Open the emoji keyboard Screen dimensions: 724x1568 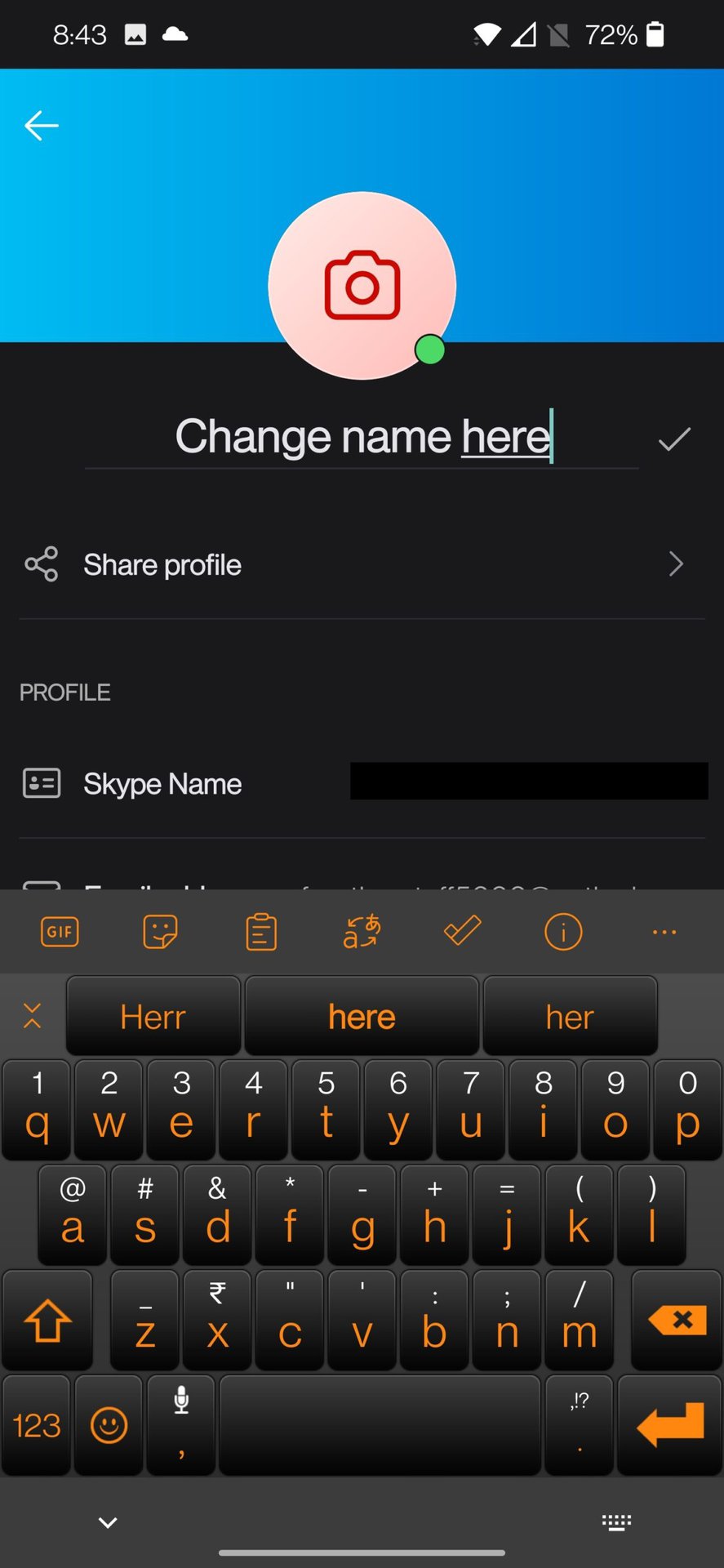tap(109, 1426)
